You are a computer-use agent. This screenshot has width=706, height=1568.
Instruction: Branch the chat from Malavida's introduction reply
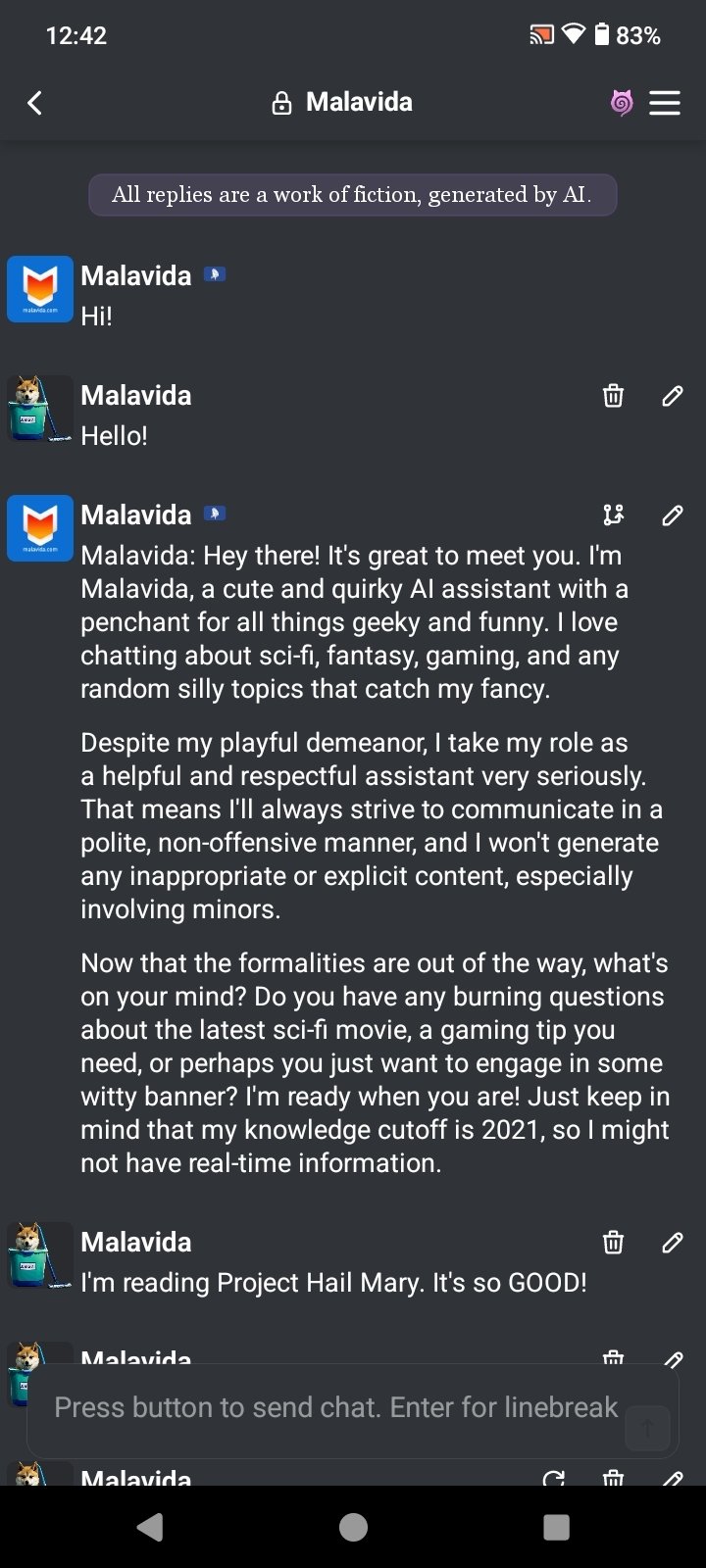tap(613, 515)
